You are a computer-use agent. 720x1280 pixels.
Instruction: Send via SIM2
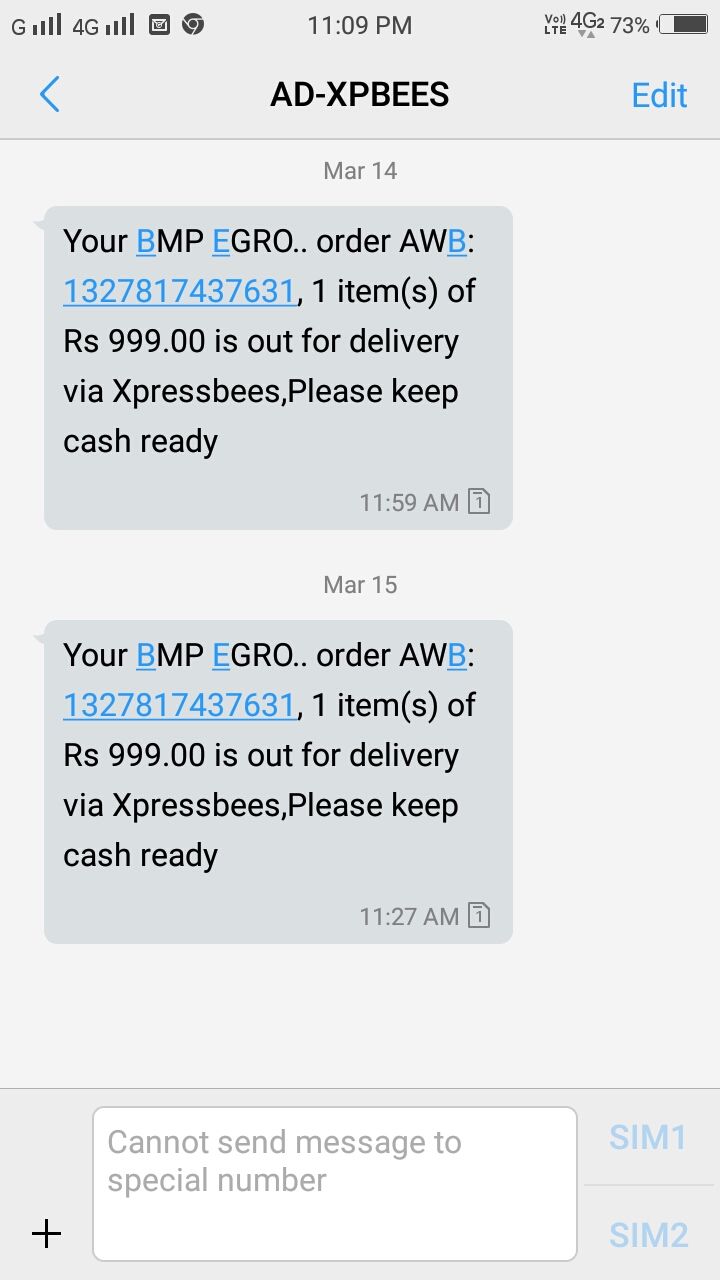tap(648, 1235)
